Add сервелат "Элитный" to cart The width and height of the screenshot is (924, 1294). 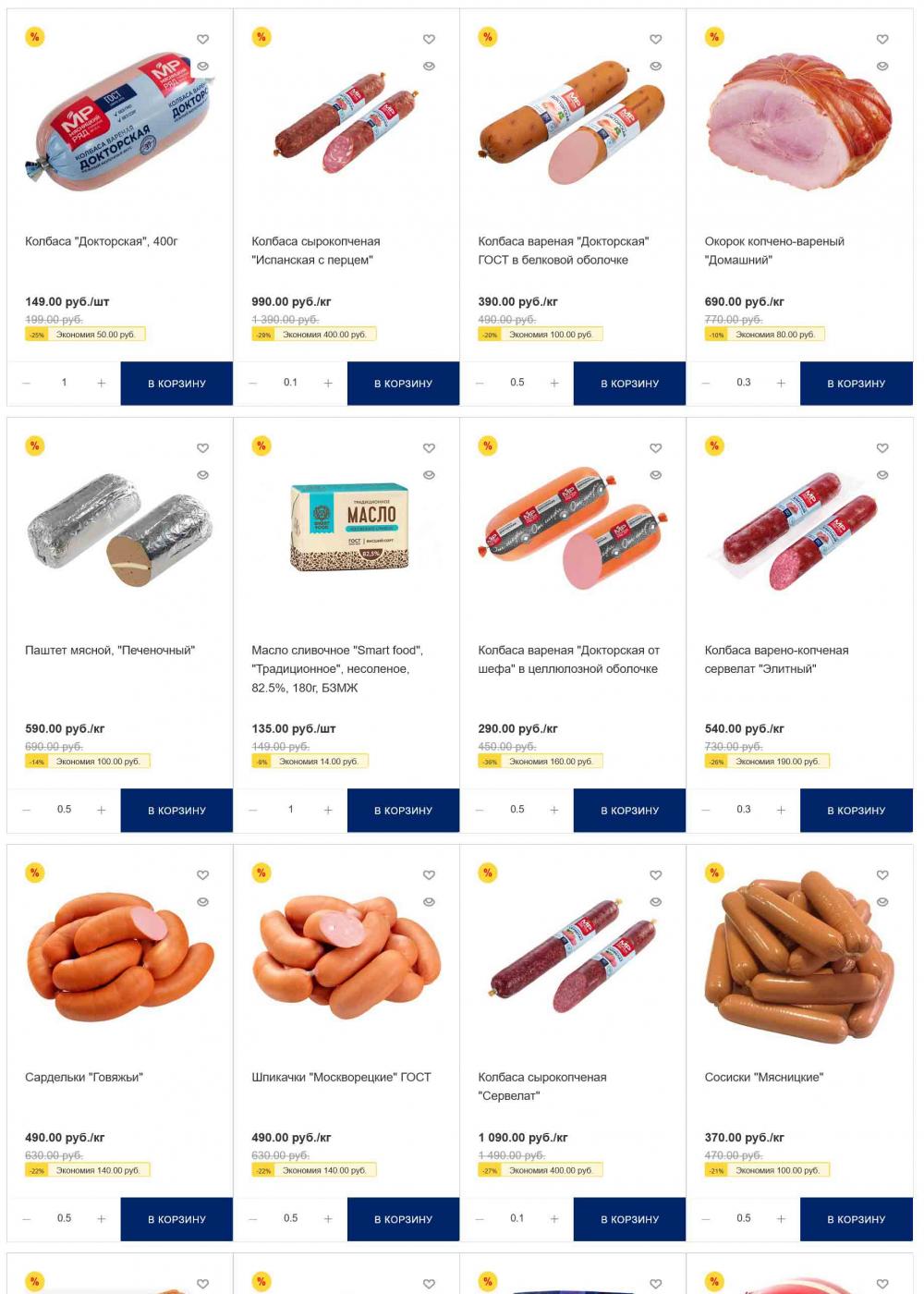(856, 811)
